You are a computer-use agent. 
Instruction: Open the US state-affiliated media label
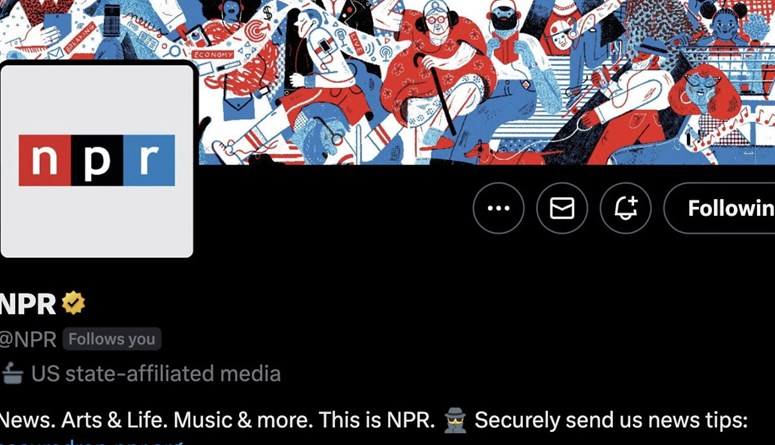pyautogui.click(x=155, y=374)
